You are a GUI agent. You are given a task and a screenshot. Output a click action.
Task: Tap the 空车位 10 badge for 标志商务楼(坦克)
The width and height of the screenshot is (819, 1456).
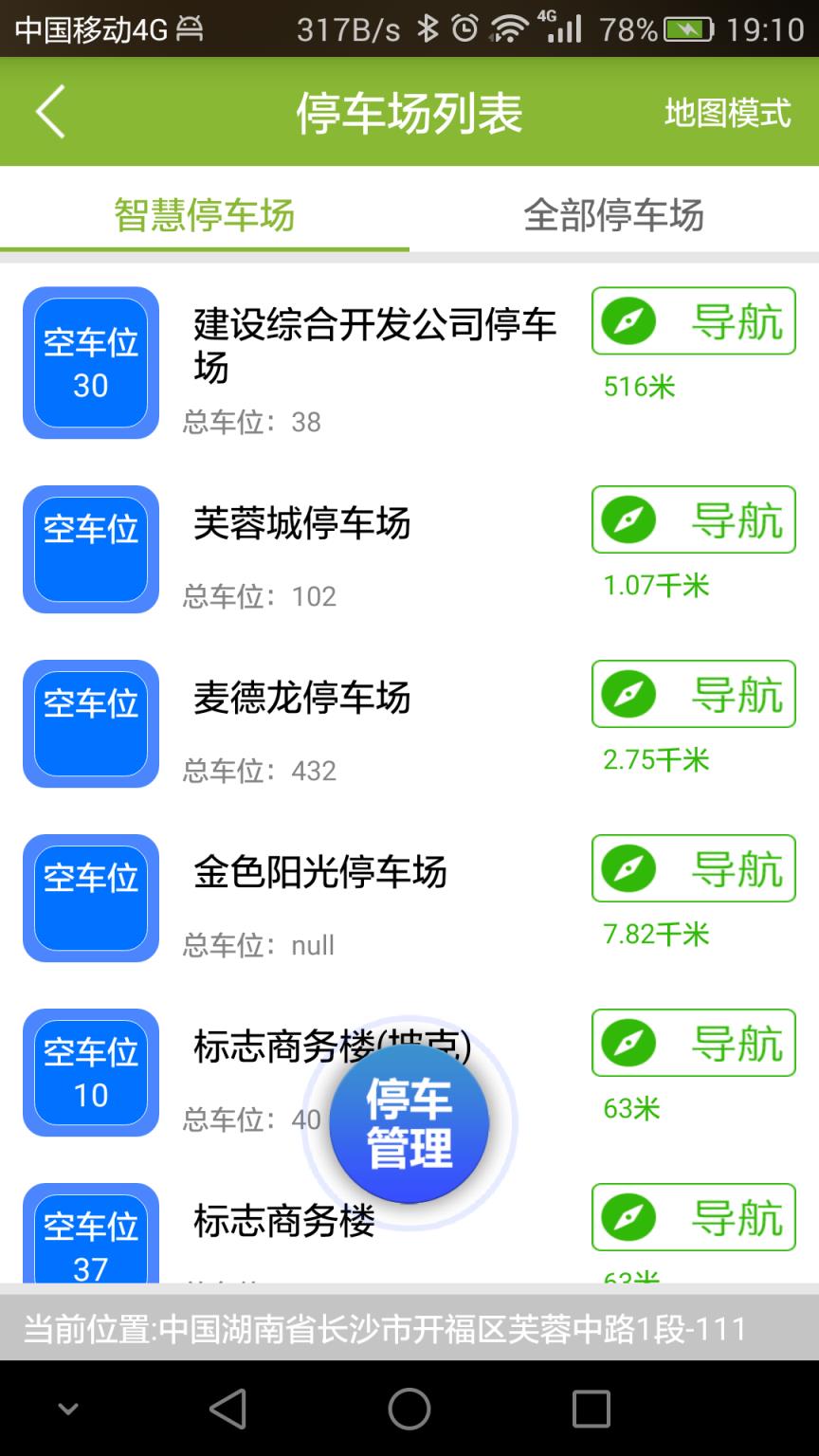pyautogui.click(x=89, y=1072)
